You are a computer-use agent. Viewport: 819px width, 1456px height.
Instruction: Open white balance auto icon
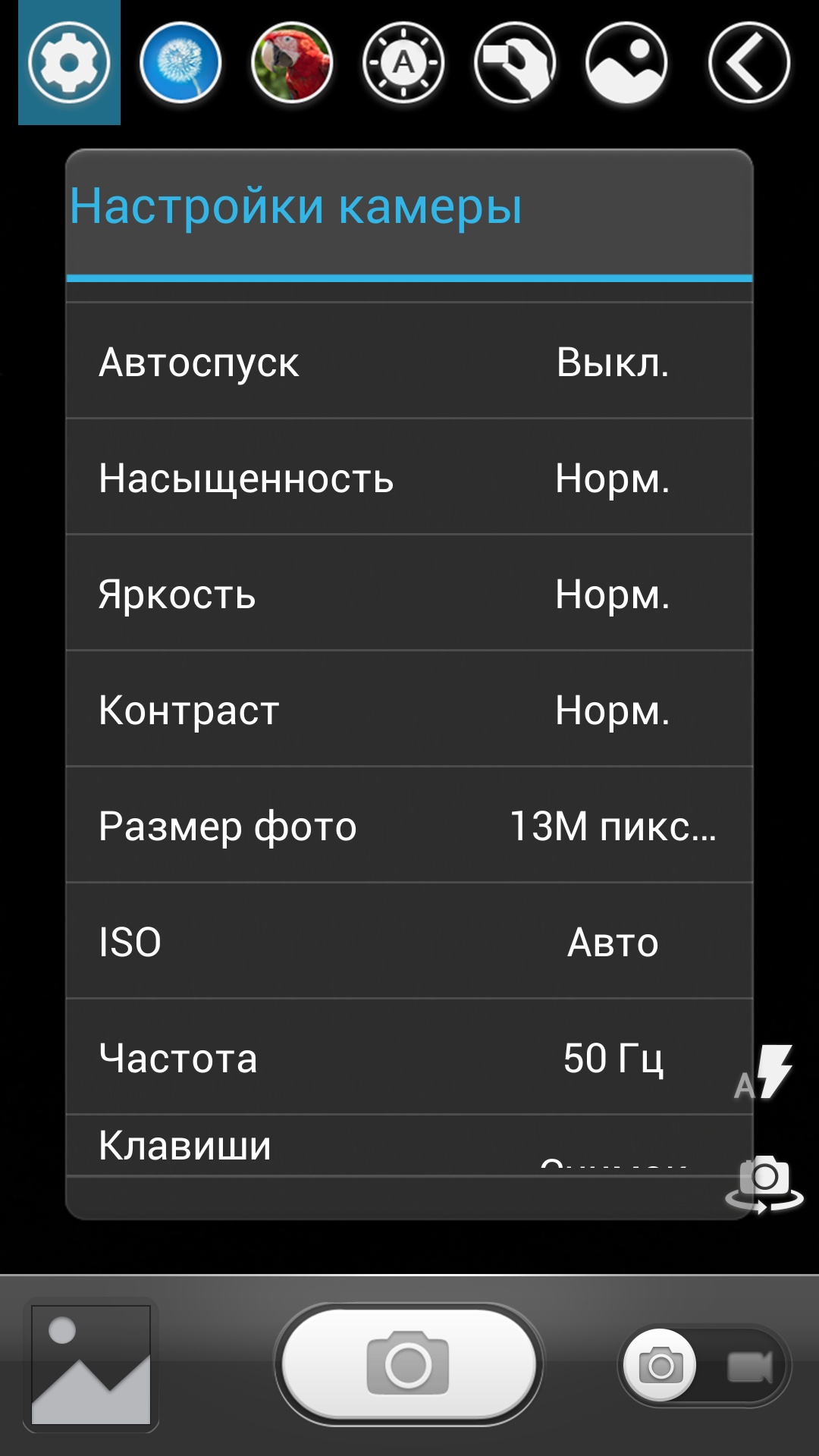(403, 63)
